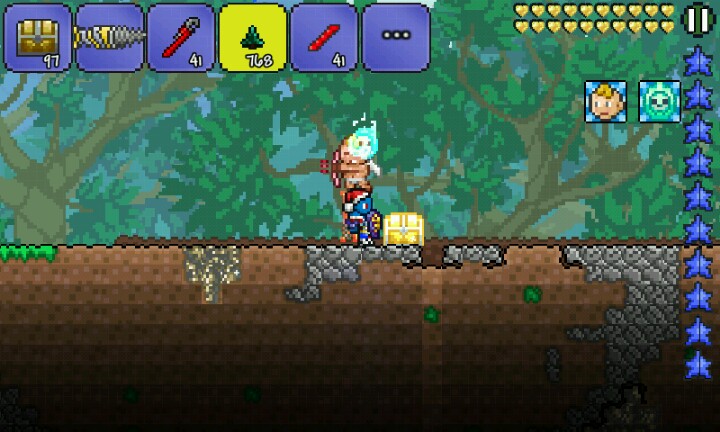Select the gold chest hotbar slot

pos(38,38)
